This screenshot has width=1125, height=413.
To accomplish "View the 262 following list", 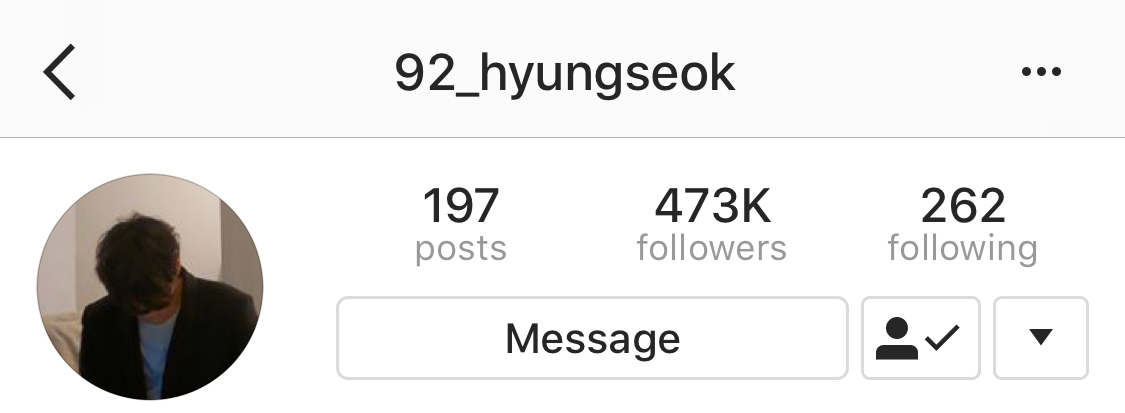I will click(962, 225).
